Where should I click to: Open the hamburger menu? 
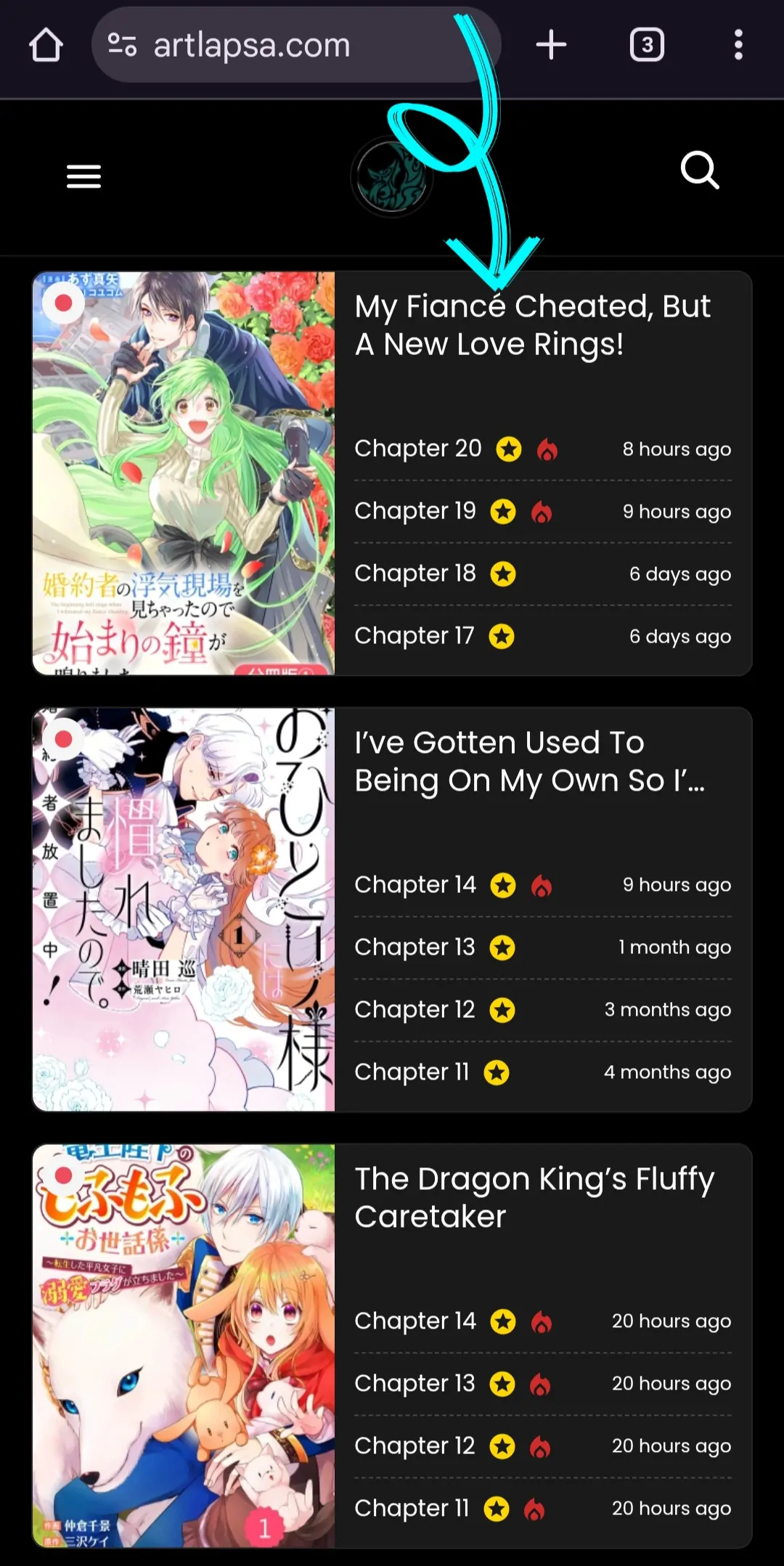point(83,176)
